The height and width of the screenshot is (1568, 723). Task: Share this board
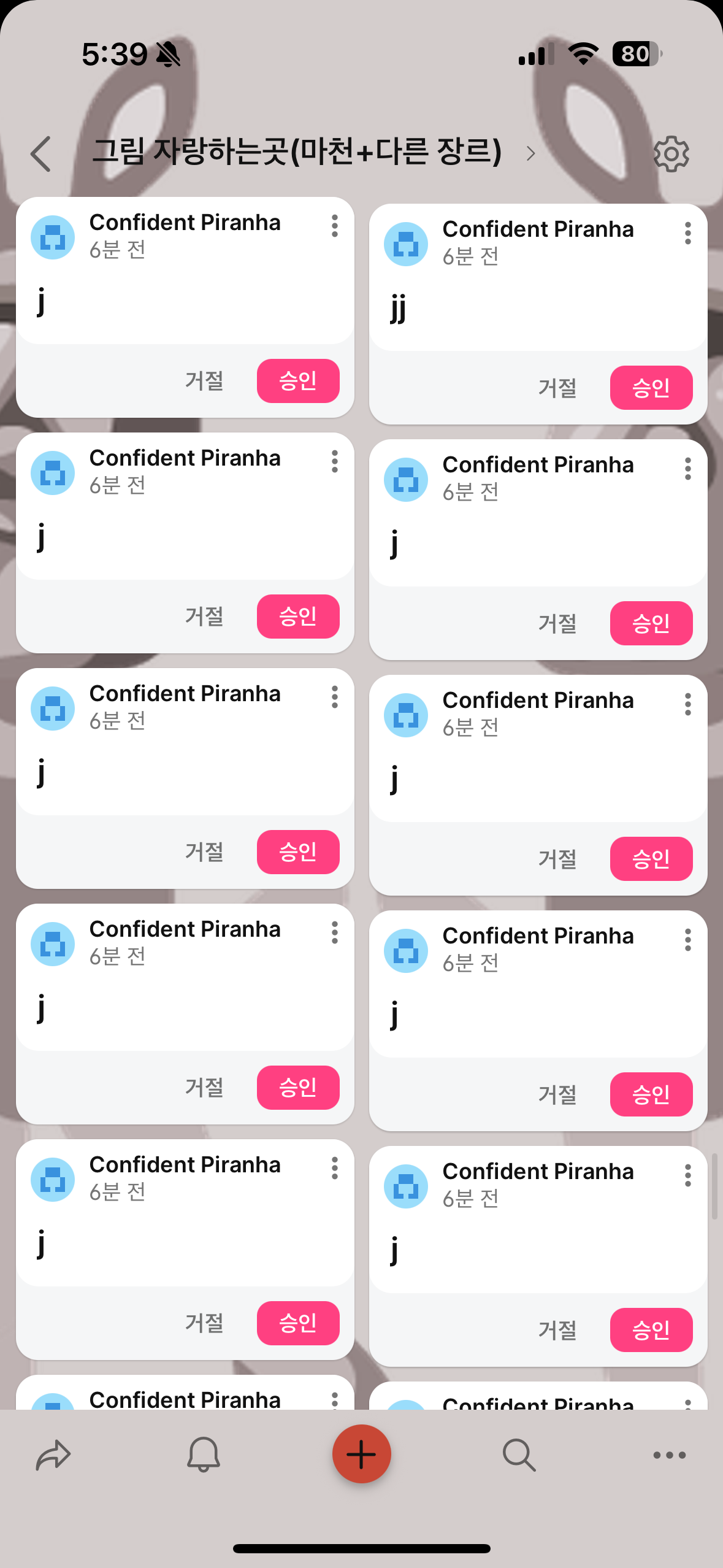point(53,1455)
